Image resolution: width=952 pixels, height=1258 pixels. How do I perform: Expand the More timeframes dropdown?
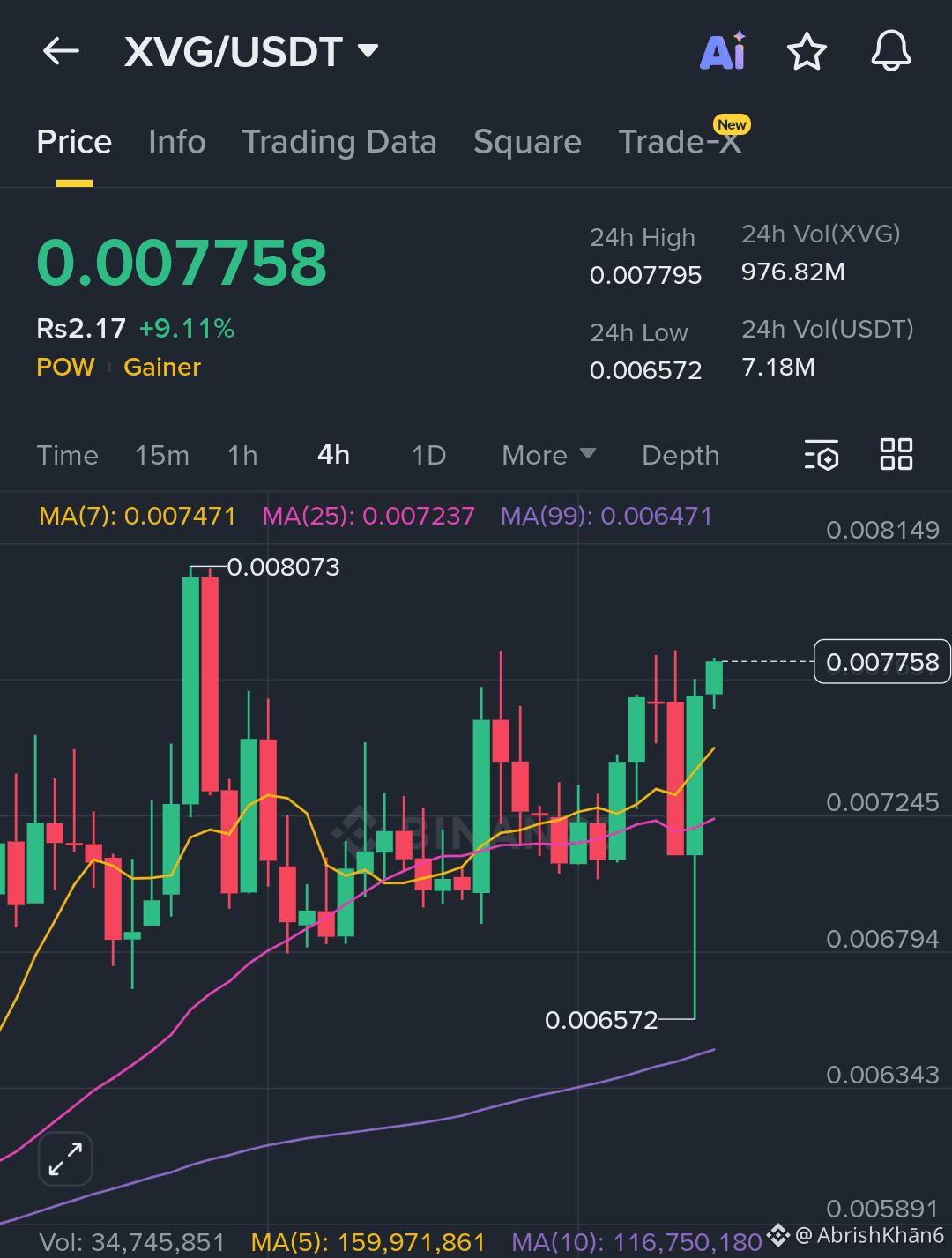547,455
